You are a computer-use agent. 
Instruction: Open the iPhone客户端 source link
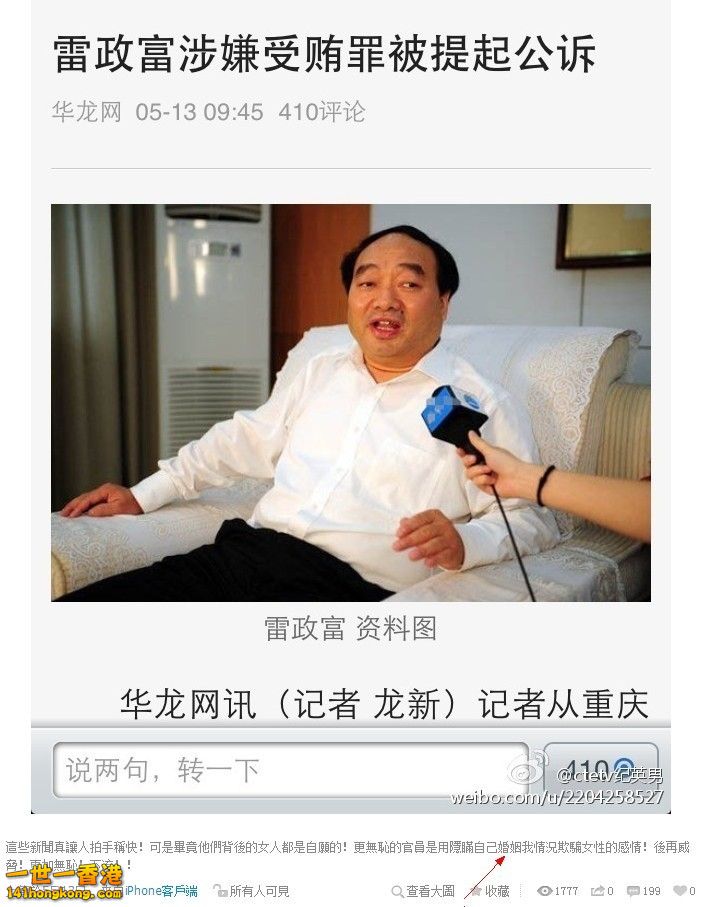(160, 891)
